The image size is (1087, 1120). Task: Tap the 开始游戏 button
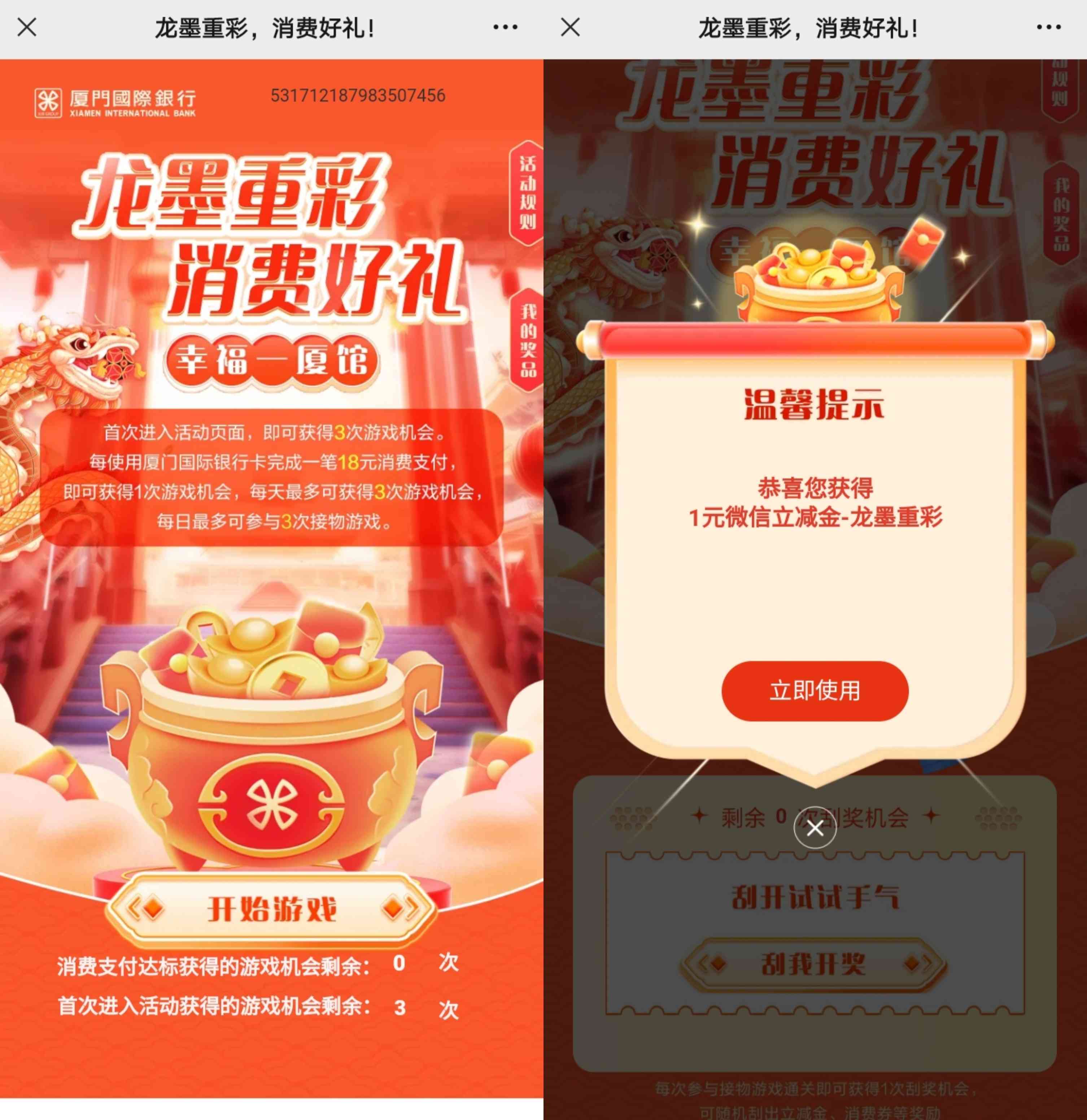click(x=271, y=908)
